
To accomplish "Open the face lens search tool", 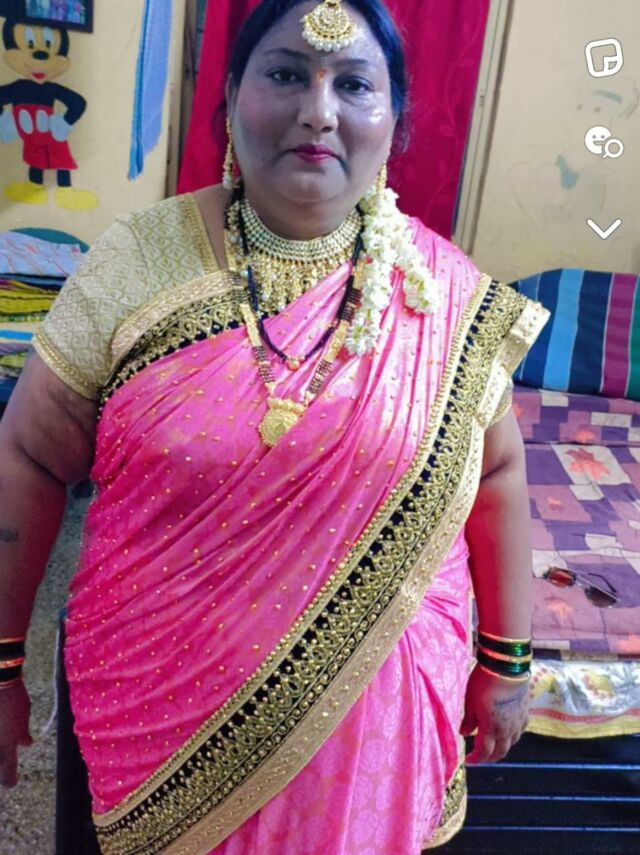I will 603,142.
